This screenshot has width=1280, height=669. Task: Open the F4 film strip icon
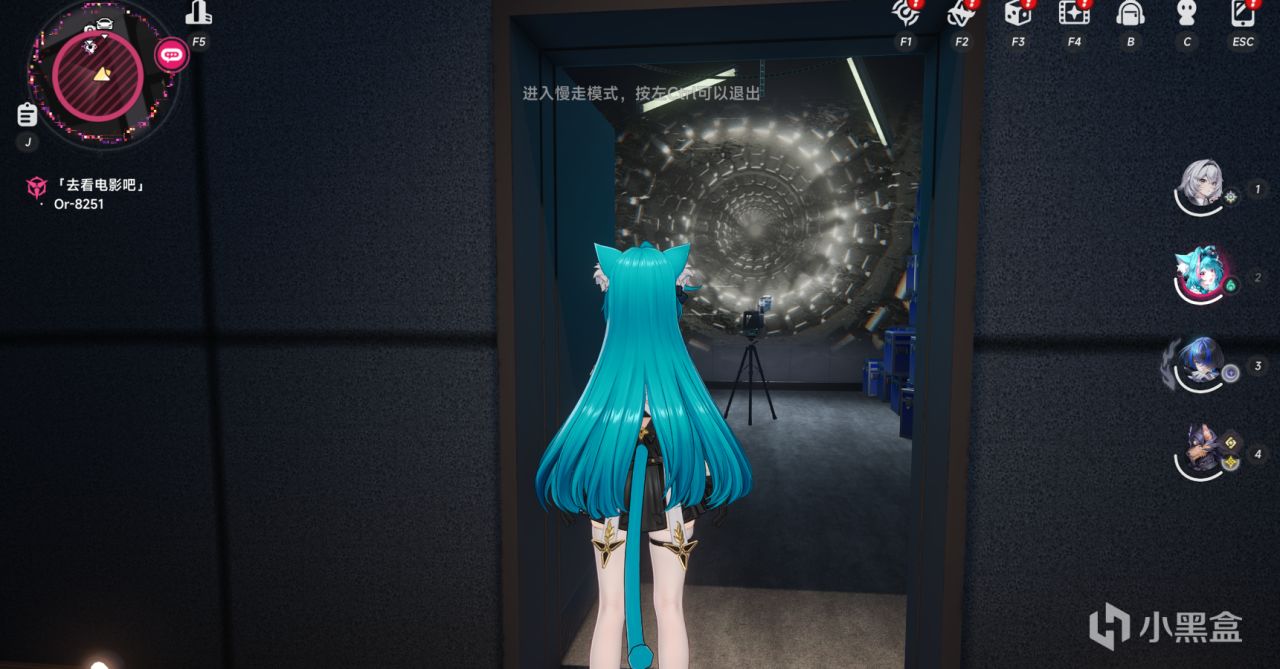(x=1074, y=13)
